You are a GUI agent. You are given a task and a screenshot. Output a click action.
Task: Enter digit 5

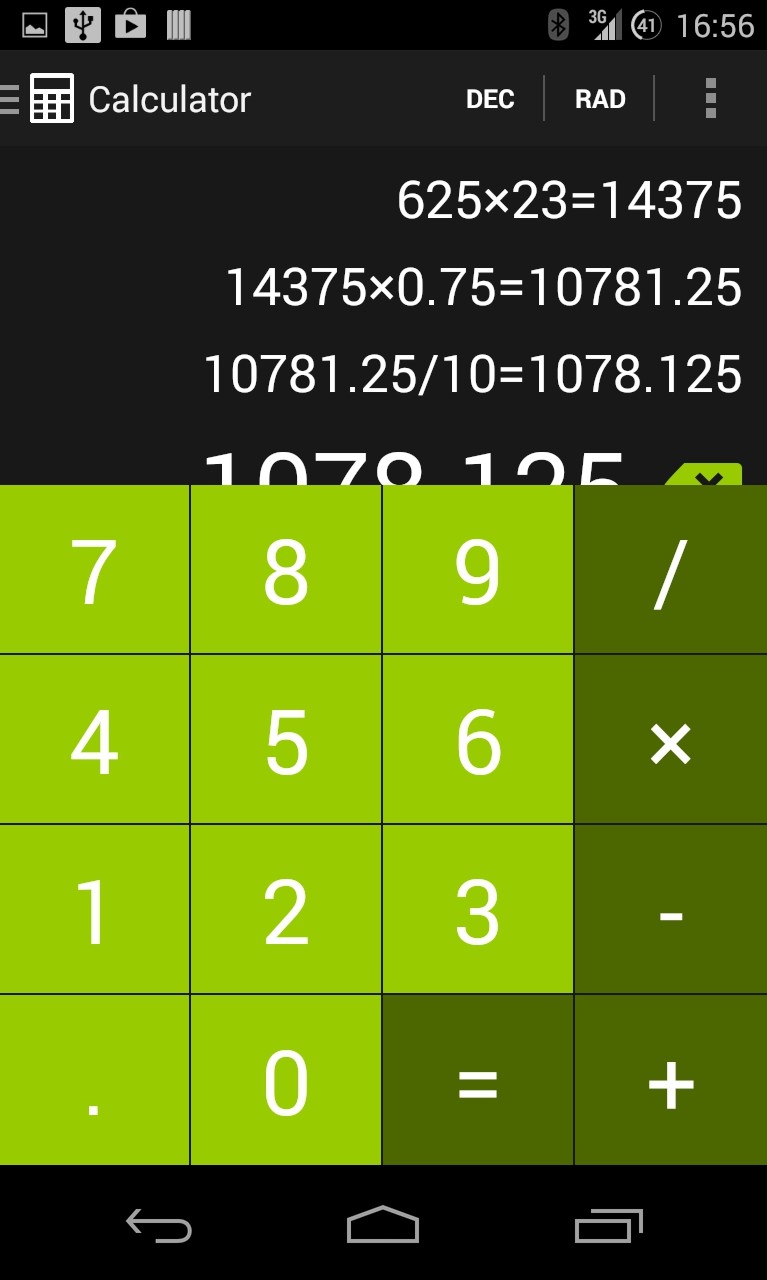click(x=286, y=740)
